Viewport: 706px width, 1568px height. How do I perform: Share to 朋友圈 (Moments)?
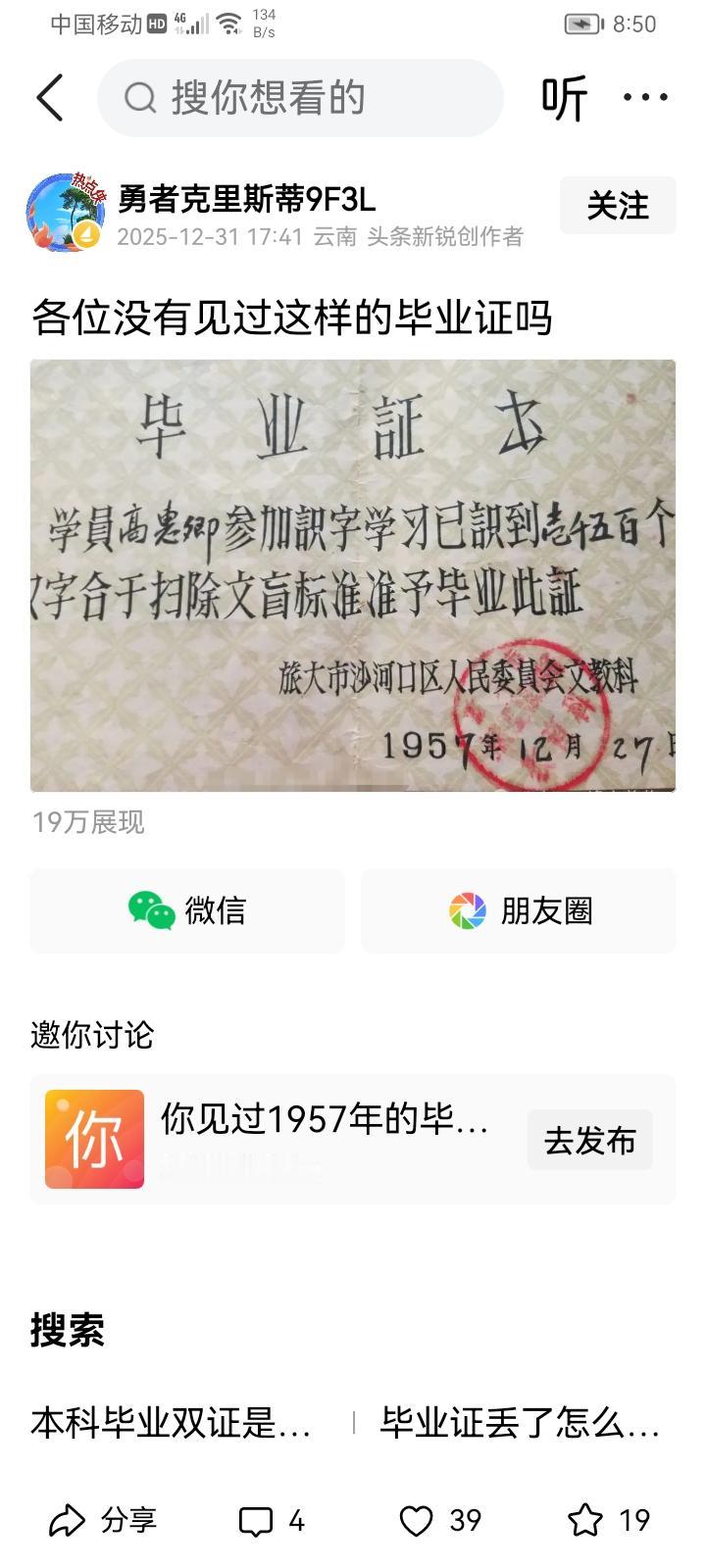tap(518, 910)
